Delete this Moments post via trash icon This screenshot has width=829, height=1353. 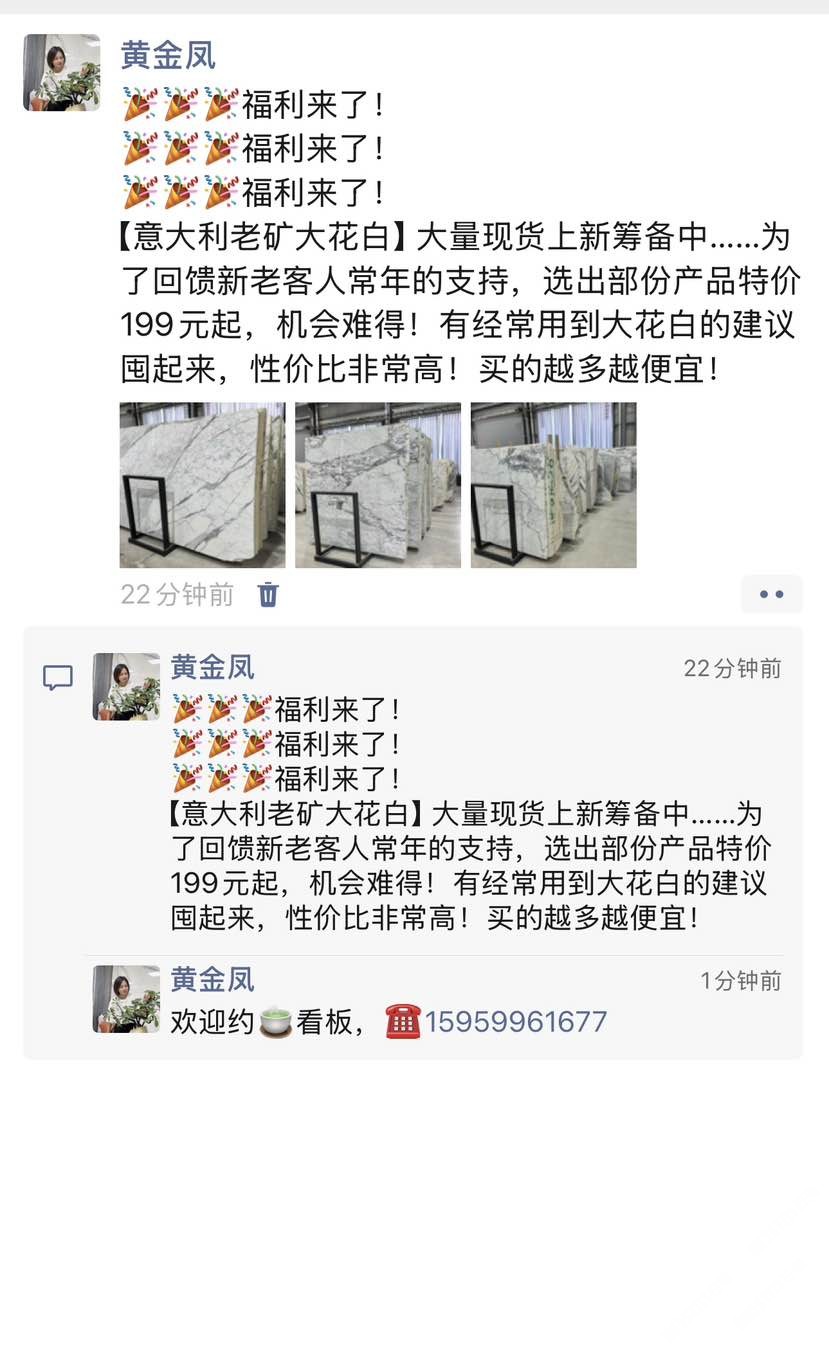tap(268, 595)
